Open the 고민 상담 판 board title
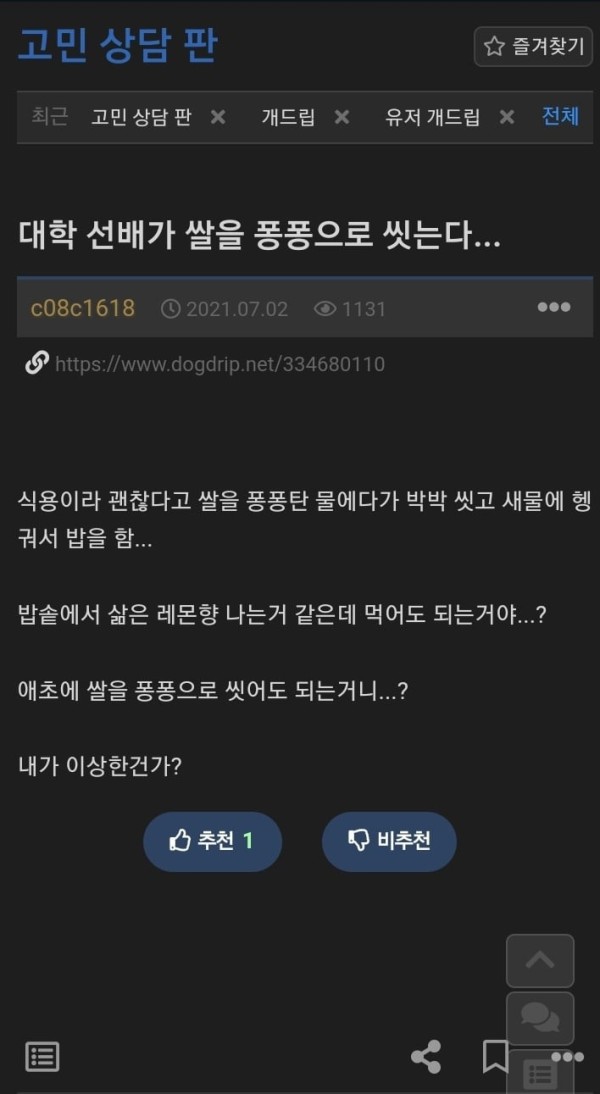 (x=117, y=45)
